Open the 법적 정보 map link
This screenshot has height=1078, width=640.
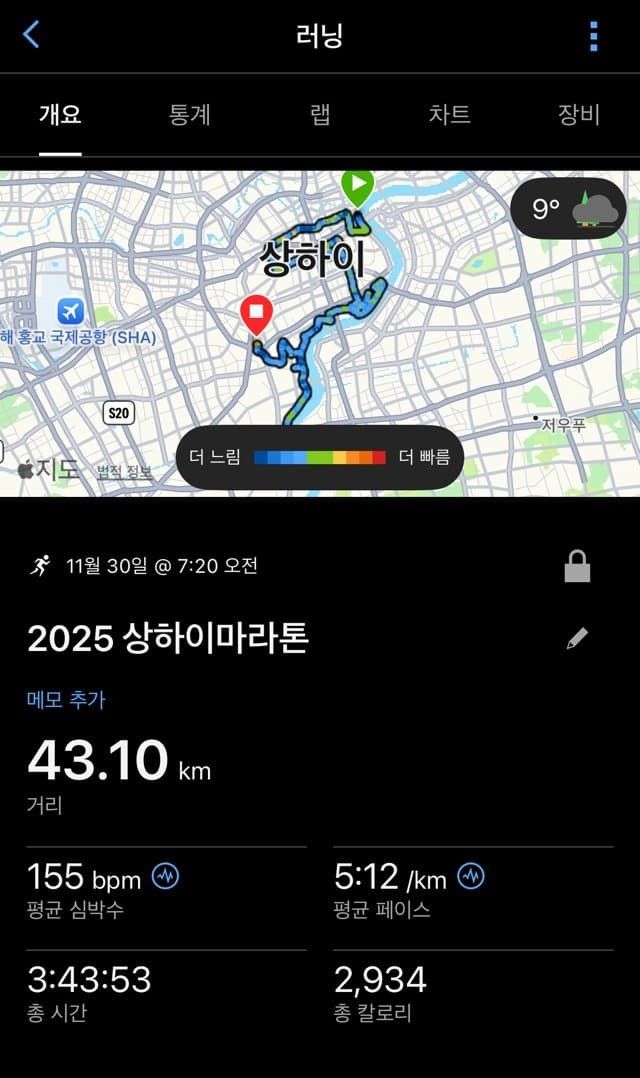pos(125,472)
